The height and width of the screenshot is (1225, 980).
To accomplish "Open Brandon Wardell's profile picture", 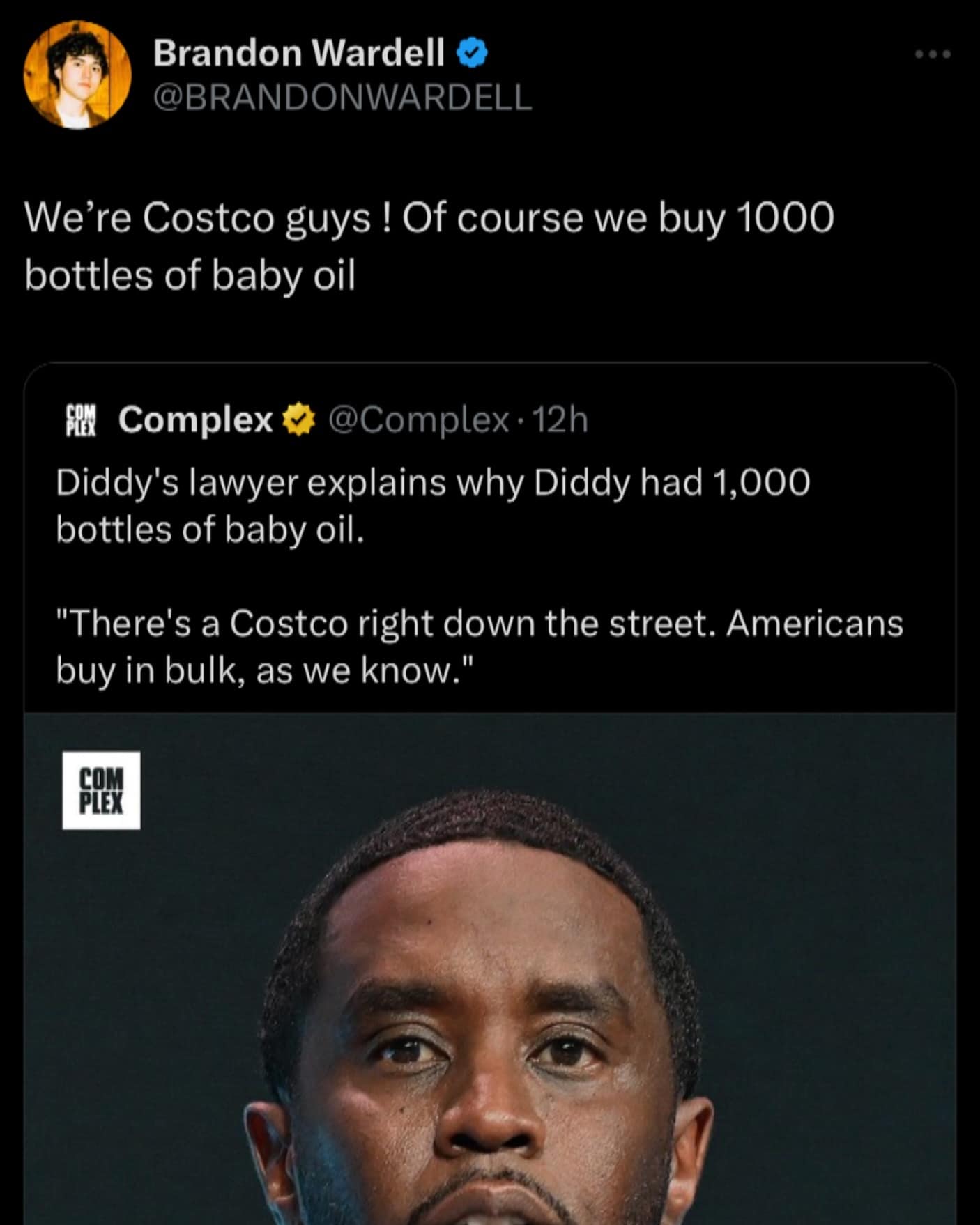I will (x=77, y=75).
